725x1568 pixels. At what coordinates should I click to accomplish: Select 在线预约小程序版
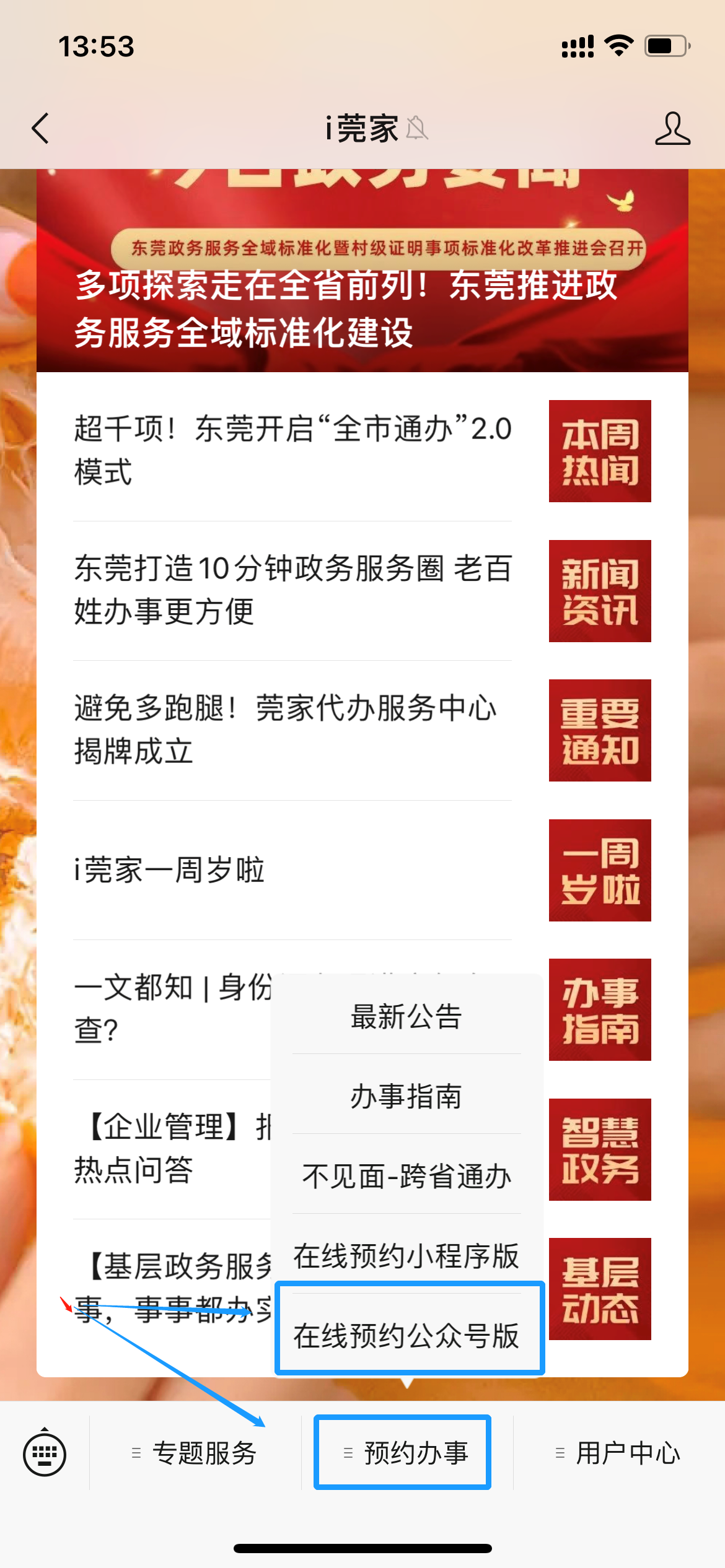(406, 1256)
